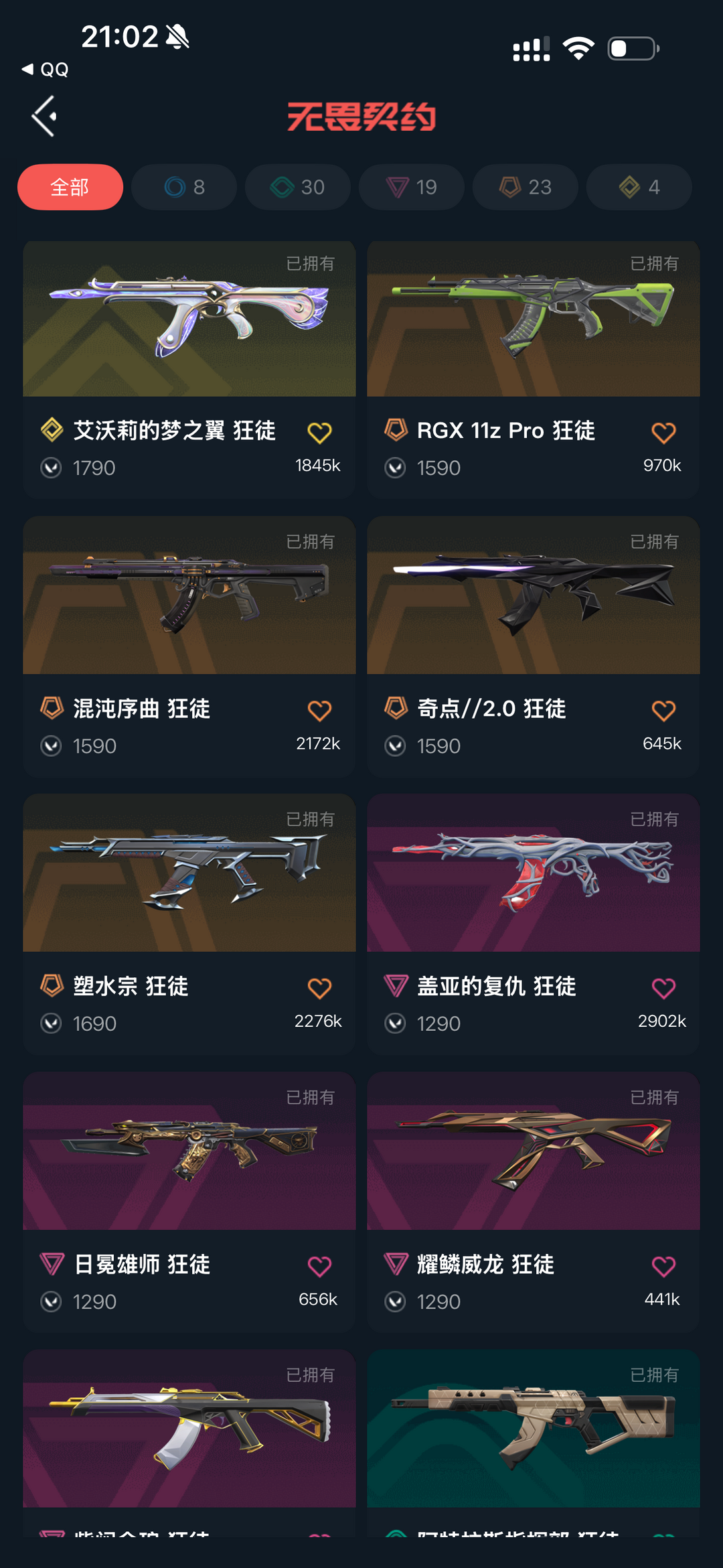
Task: Click the pink rarity icon beside 盖亚的复仇
Action: (398, 986)
